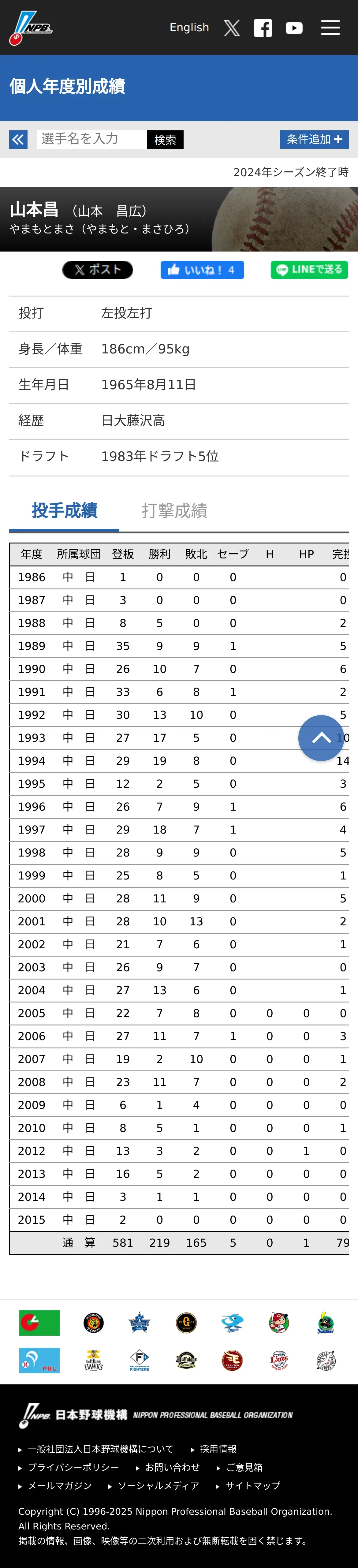Switch language to English
The image size is (358, 1568).
point(189,28)
